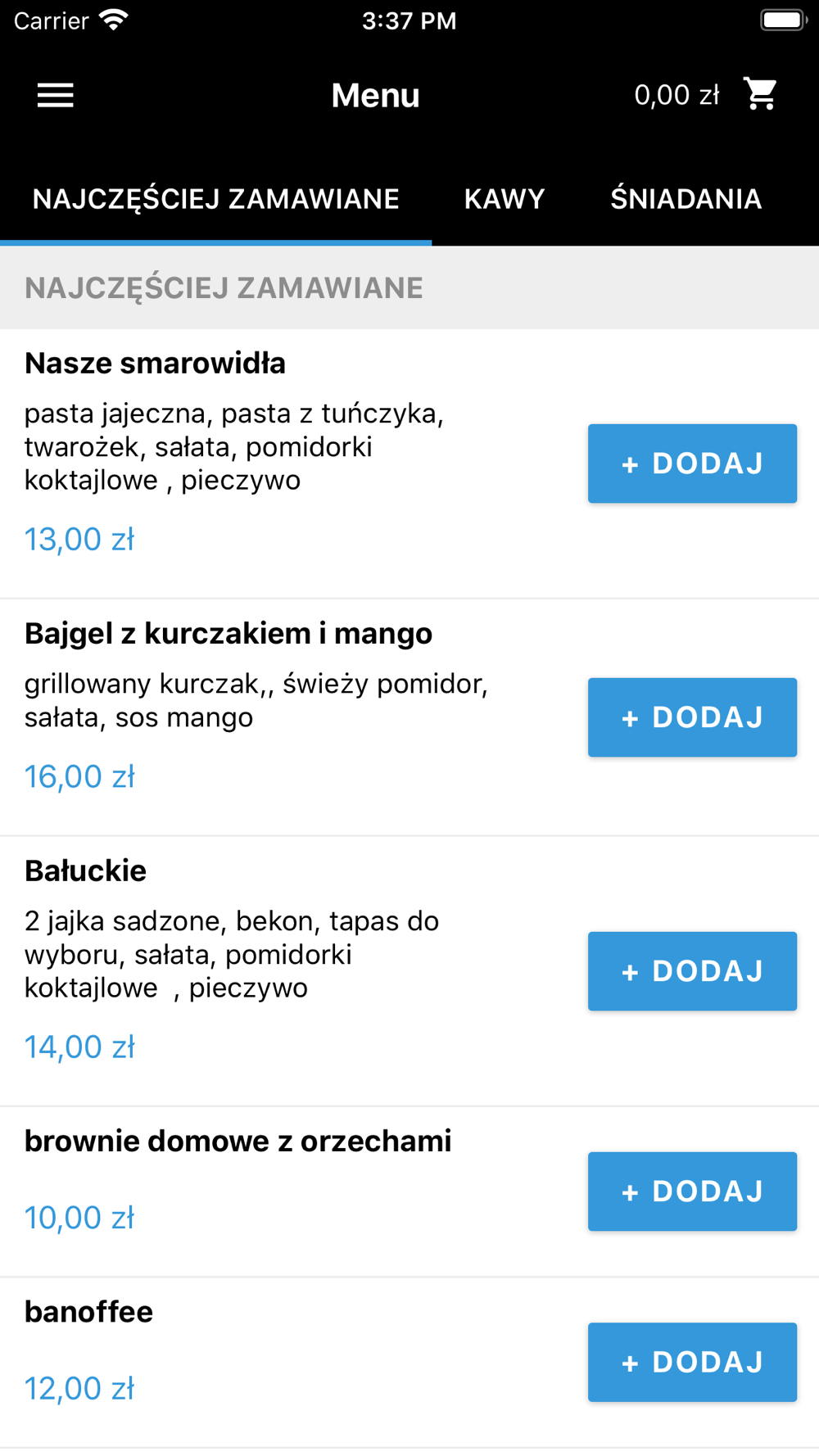
Task: Open the shopping cart
Action: [760, 94]
